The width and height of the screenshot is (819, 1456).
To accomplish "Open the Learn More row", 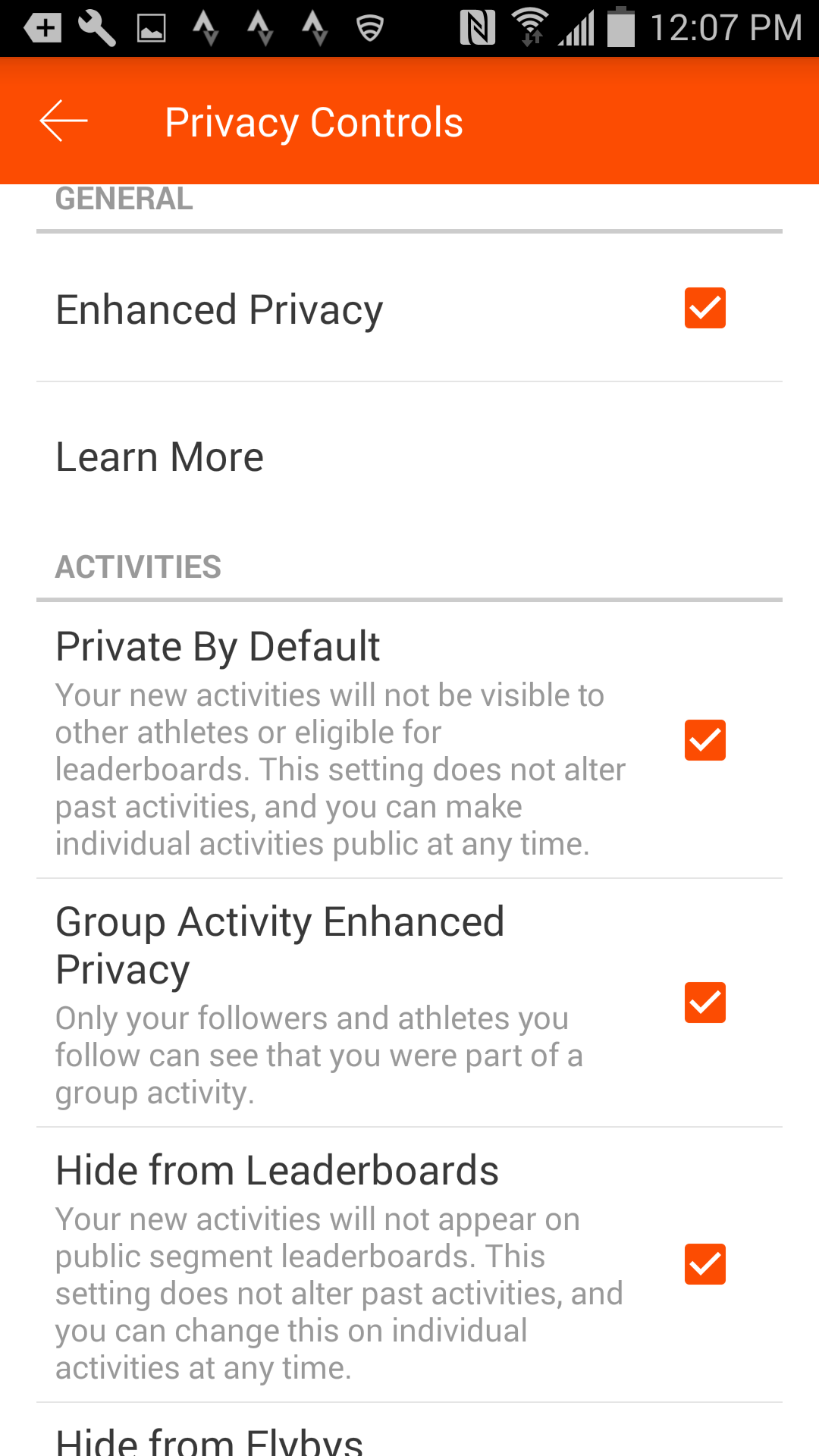I will (x=409, y=457).
